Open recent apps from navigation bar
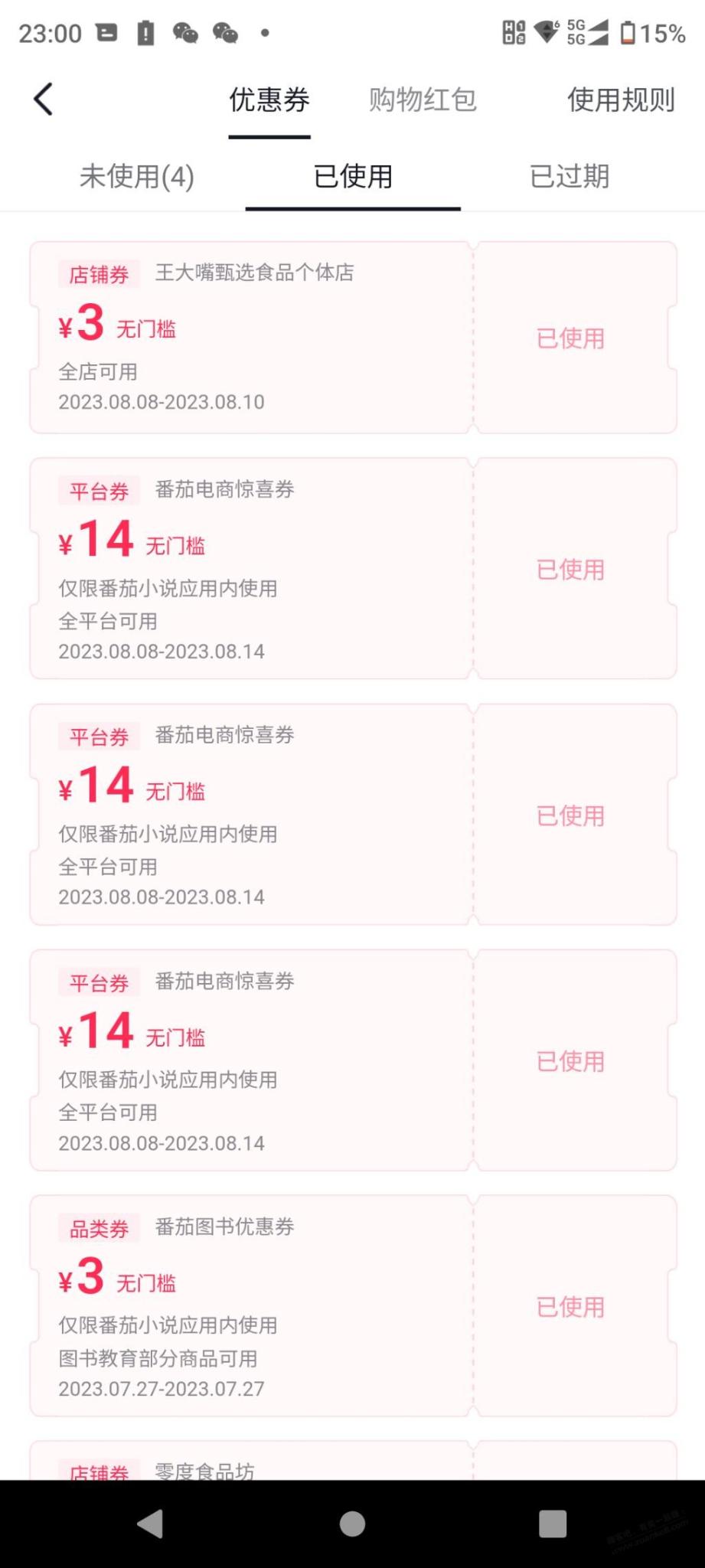The image size is (705, 1568). tap(553, 1524)
